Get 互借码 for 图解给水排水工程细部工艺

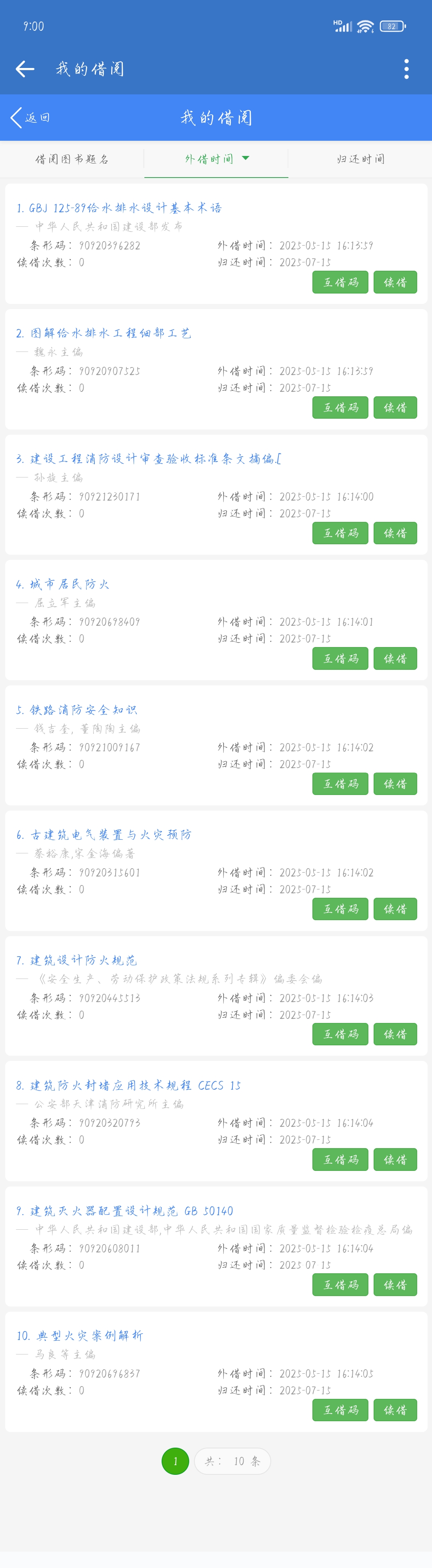coord(340,408)
